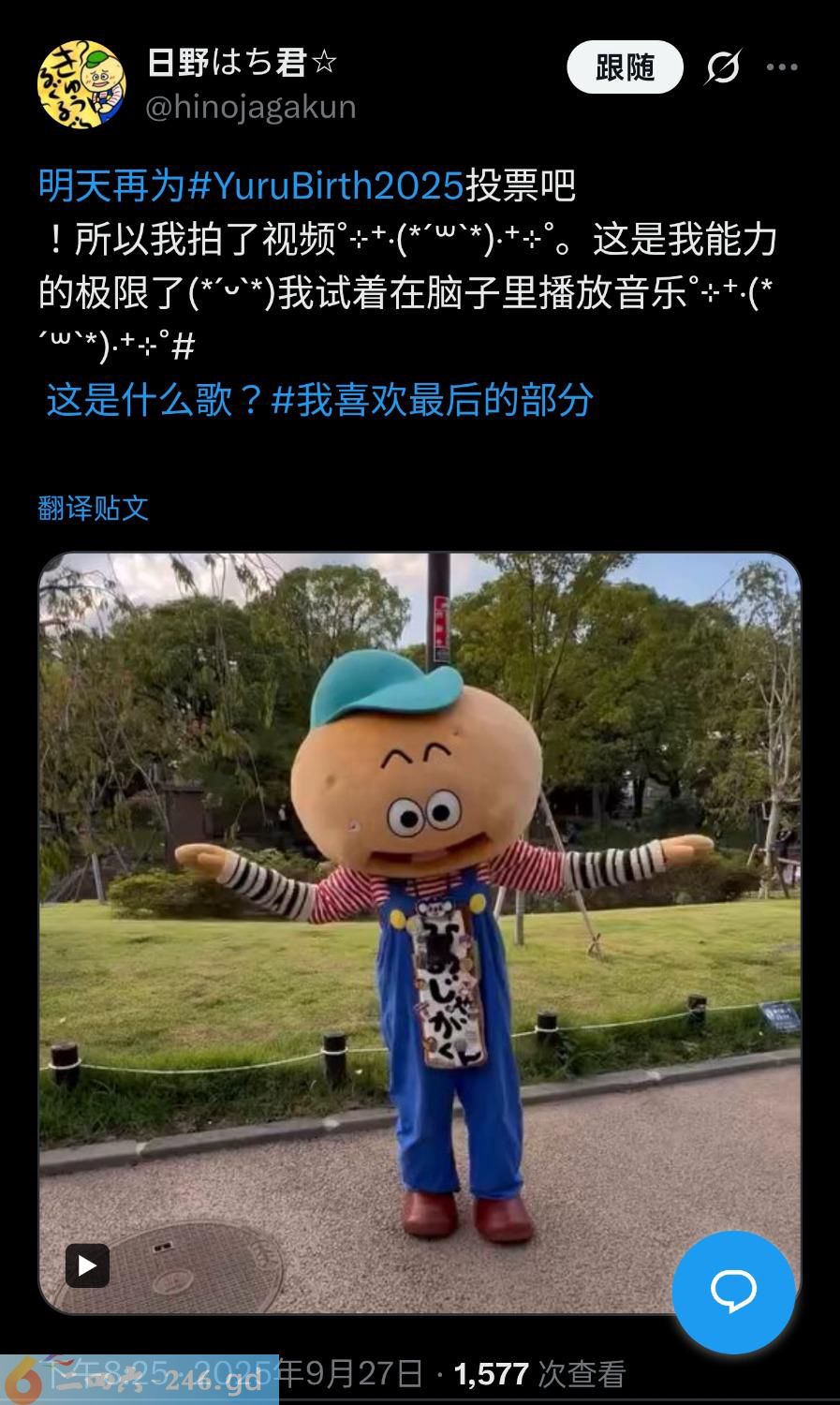
Task: Play the mascot video
Action: click(x=87, y=1266)
